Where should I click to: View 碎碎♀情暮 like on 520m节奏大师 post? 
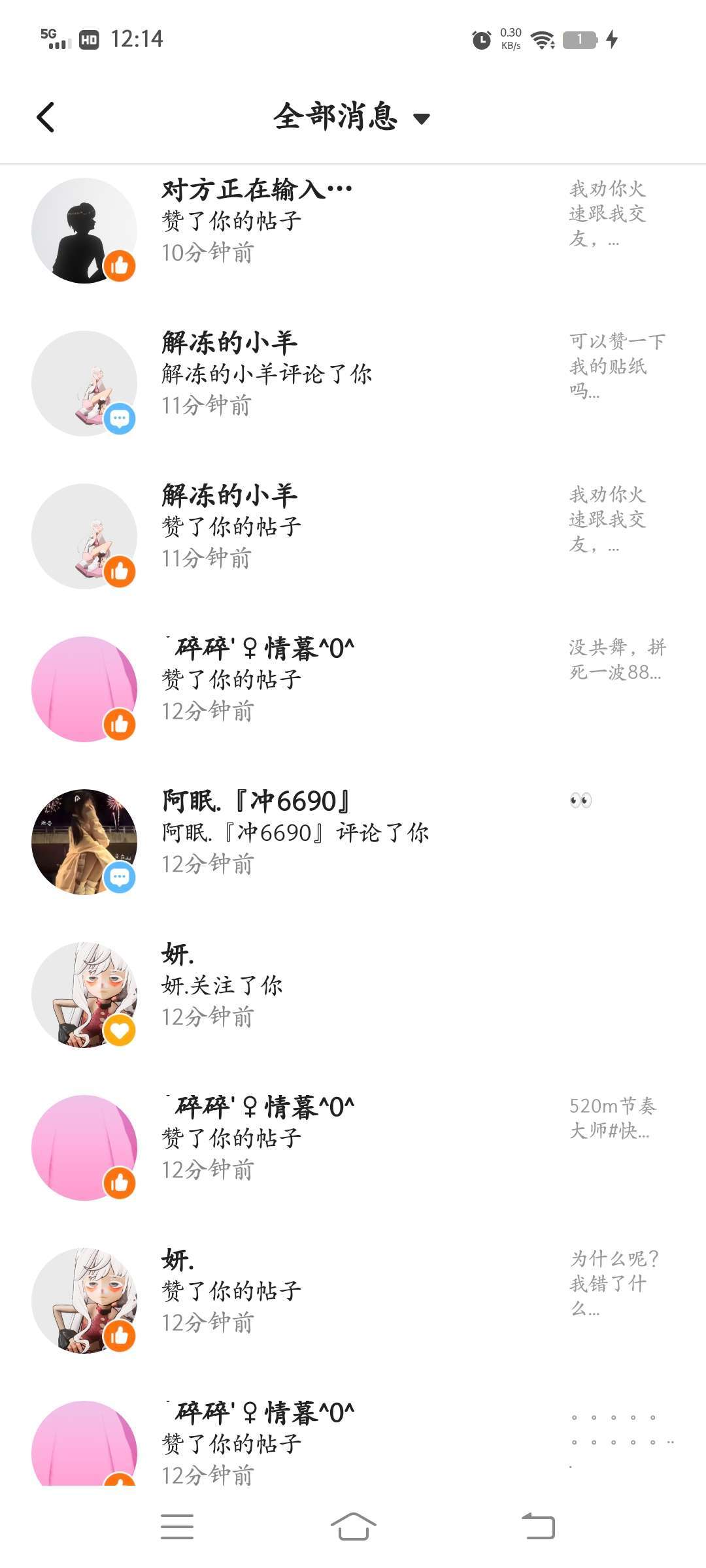(353, 1138)
